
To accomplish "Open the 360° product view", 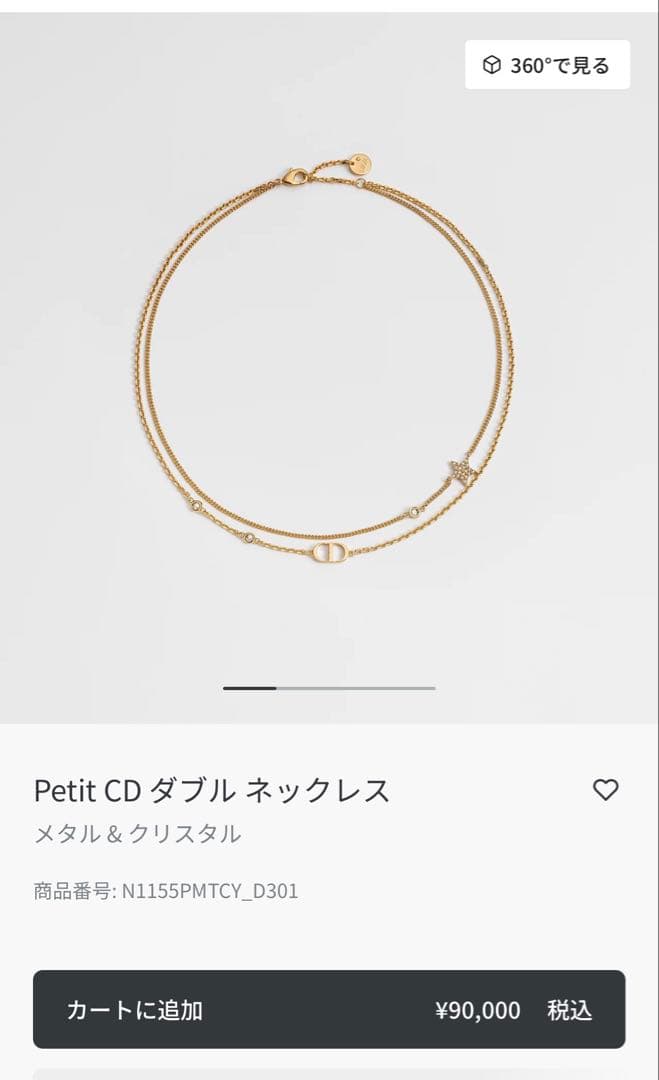I will [547, 66].
